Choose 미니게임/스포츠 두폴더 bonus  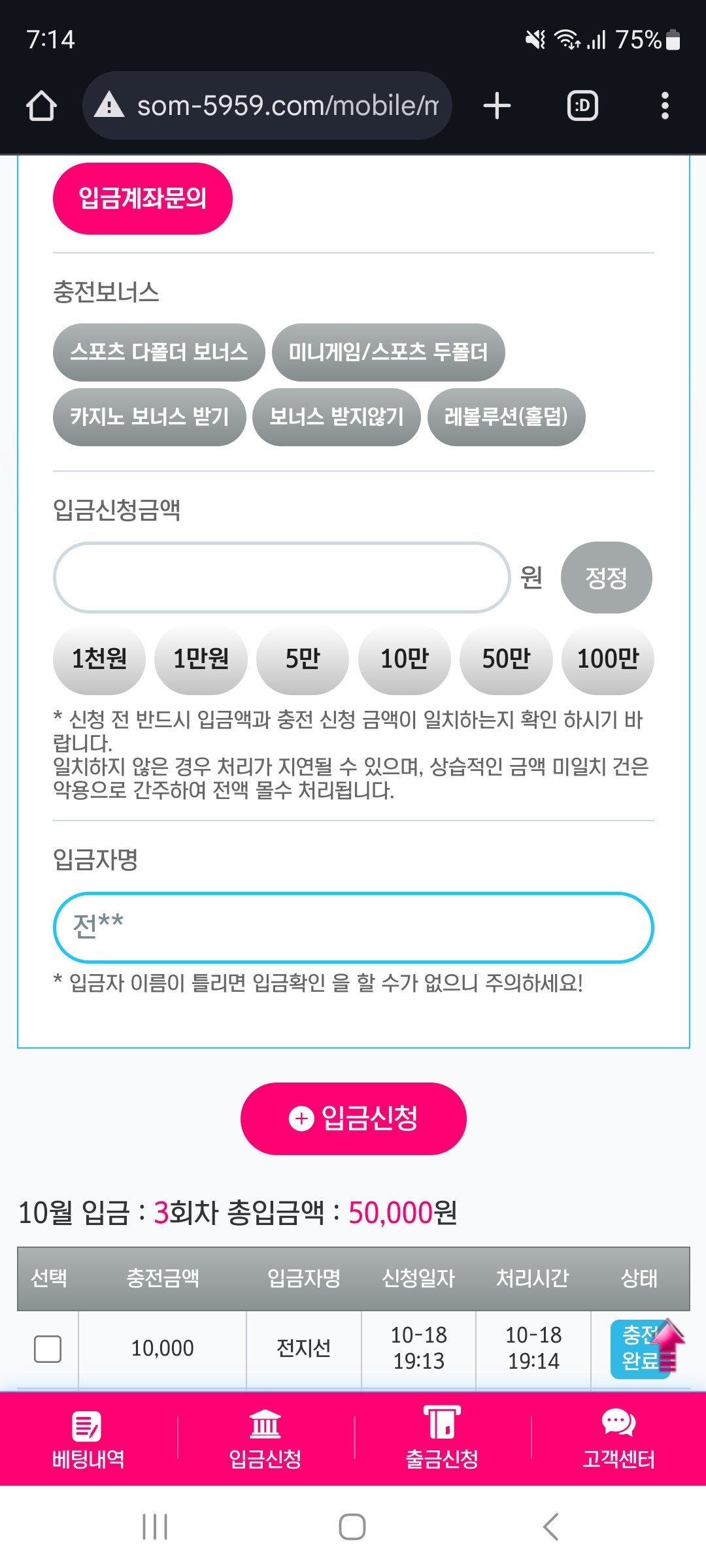388,352
